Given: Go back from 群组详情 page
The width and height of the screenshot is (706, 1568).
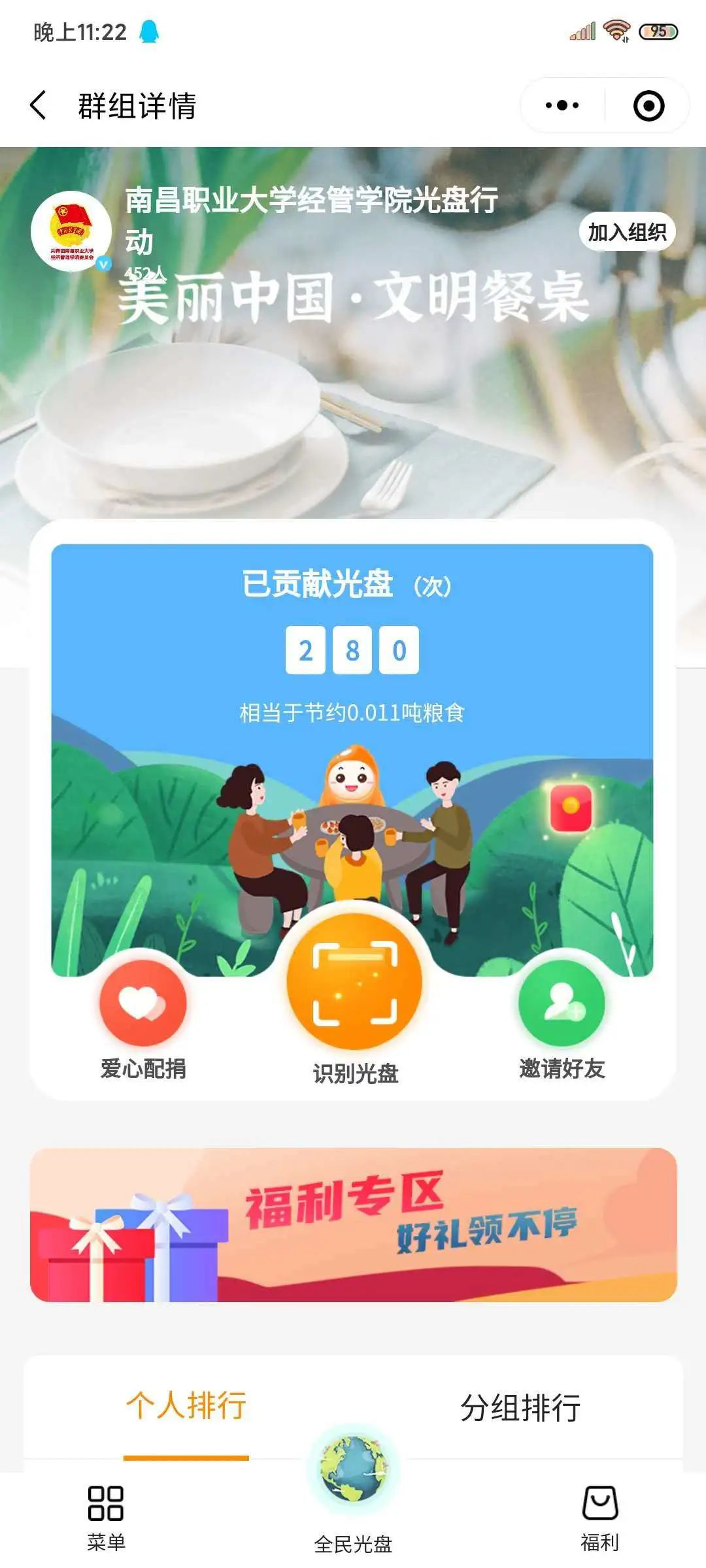Looking at the screenshot, I should pyautogui.click(x=39, y=105).
